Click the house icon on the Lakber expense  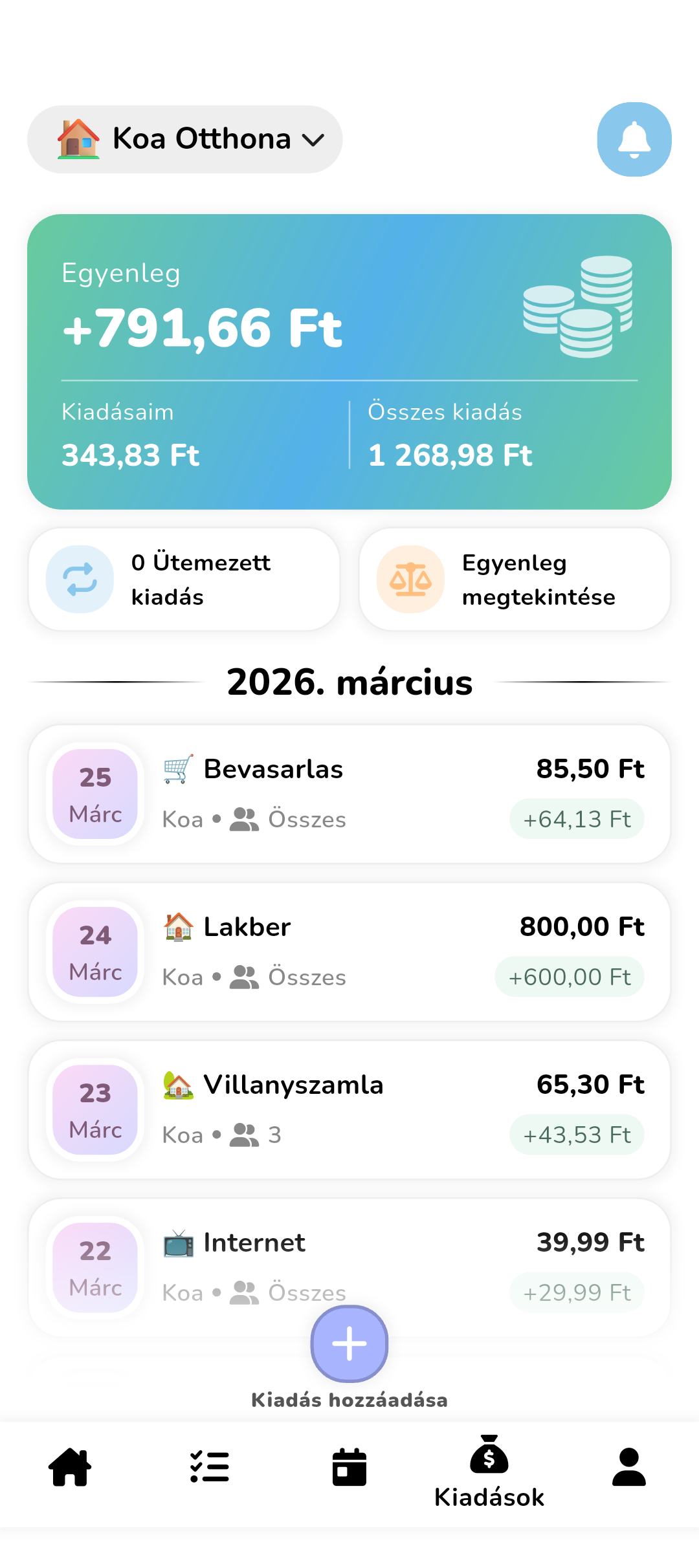179,926
